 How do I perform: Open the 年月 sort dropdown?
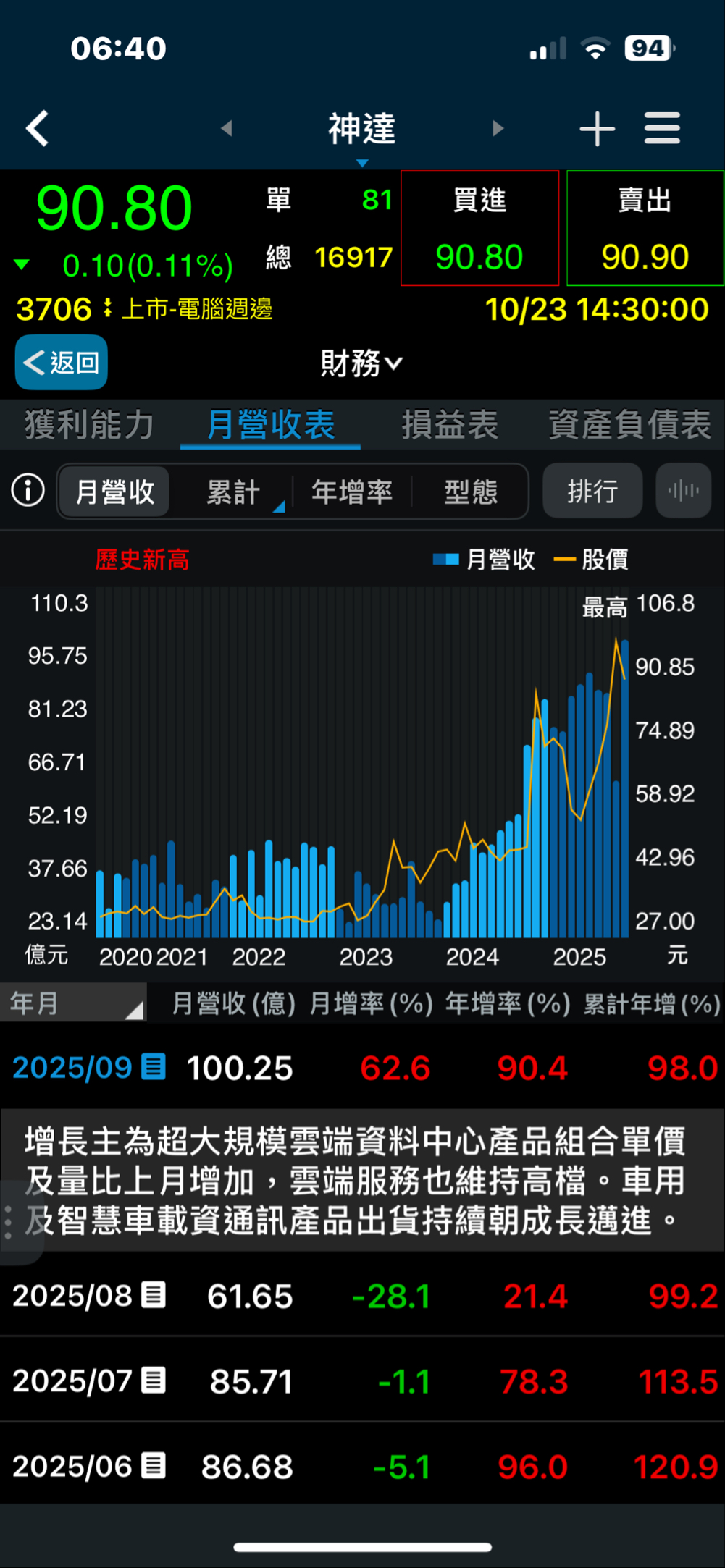click(72, 1003)
